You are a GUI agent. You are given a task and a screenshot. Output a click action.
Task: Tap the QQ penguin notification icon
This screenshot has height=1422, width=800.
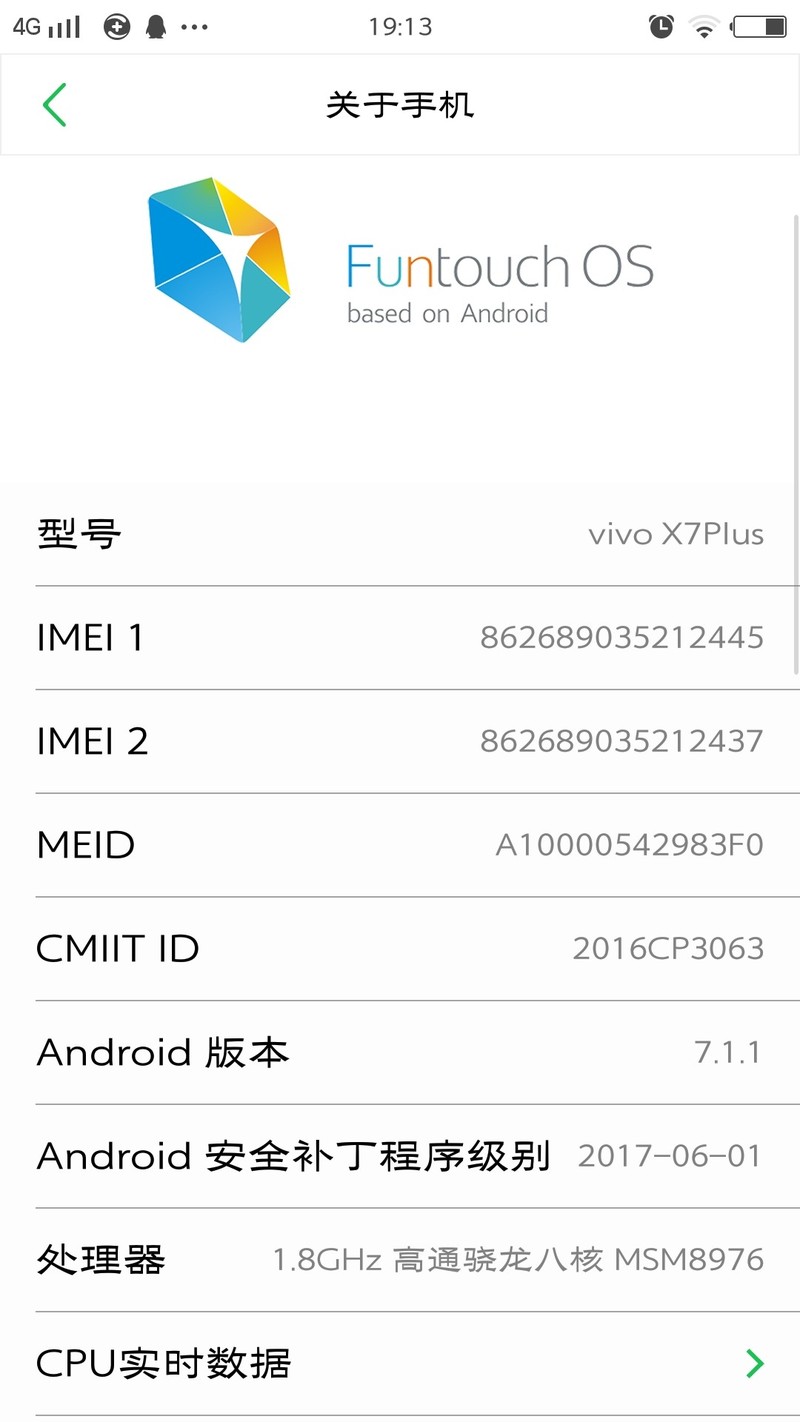coord(156,26)
